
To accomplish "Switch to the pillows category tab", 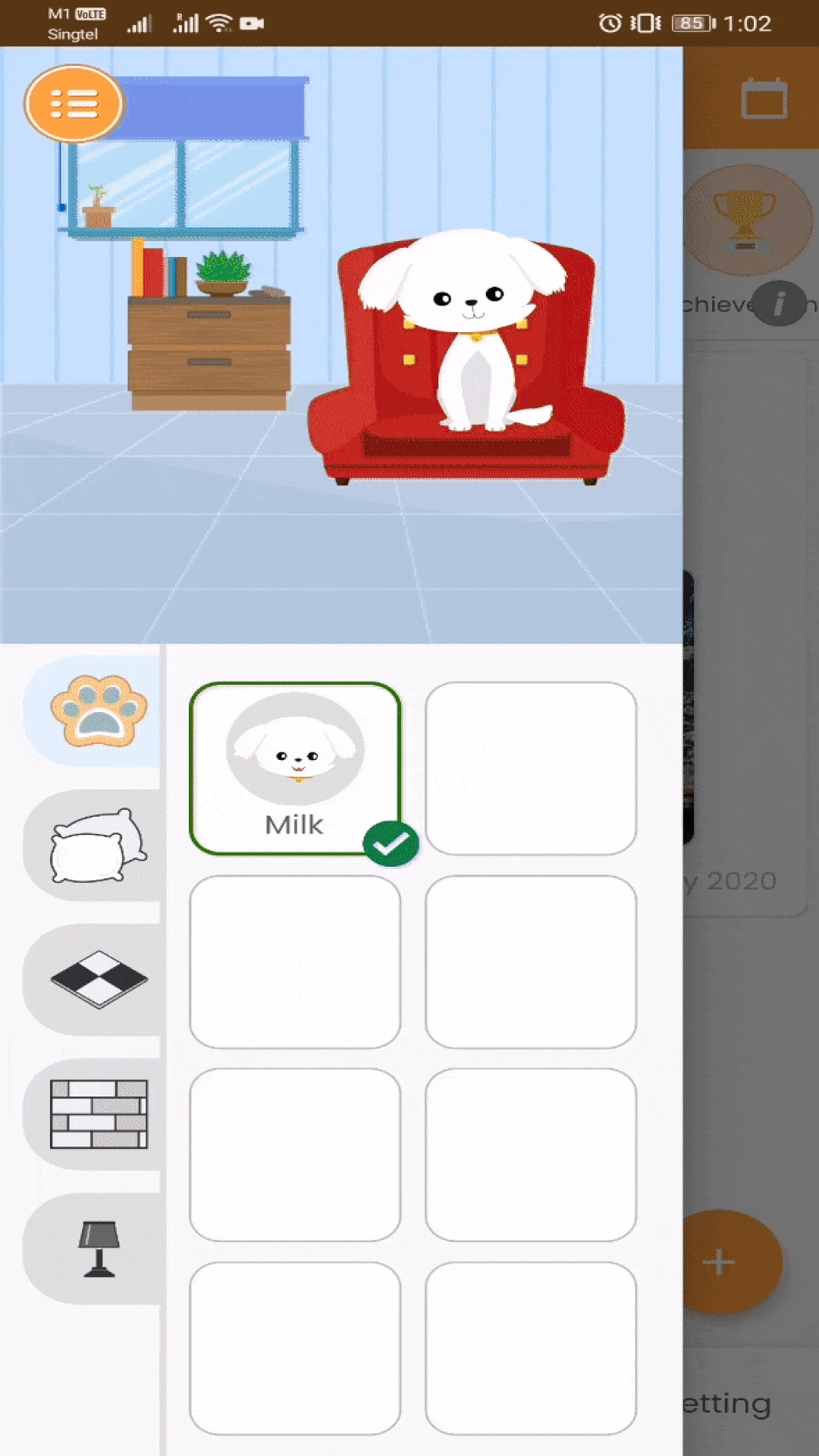I will click(x=97, y=846).
